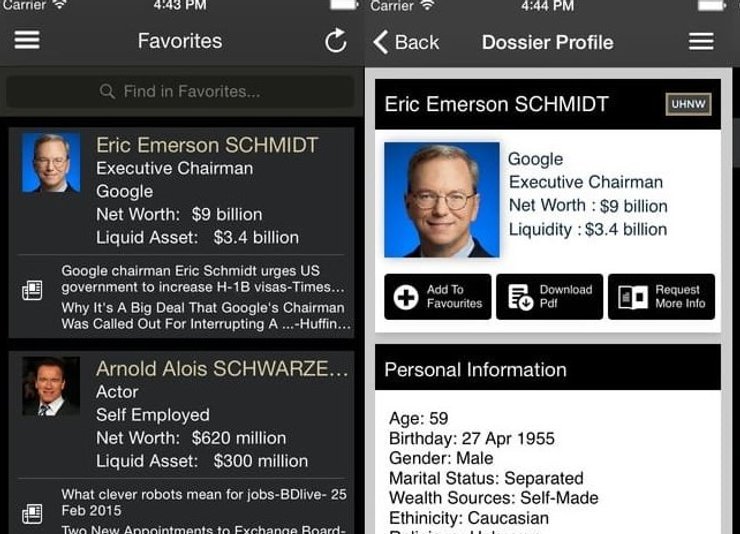Add Eric Schmidt to Favourites
This screenshot has width=740, height=534.
coord(438,297)
